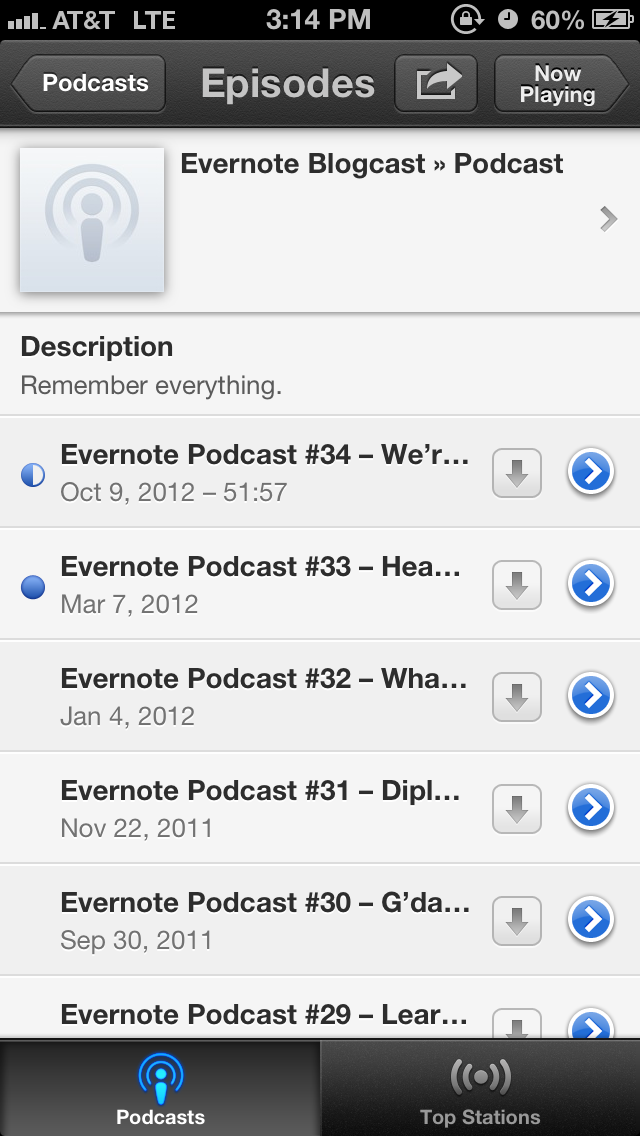Viewport: 640px width, 1136px height.
Task: Show info for Evernote Podcast #33
Action: click(591, 583)
